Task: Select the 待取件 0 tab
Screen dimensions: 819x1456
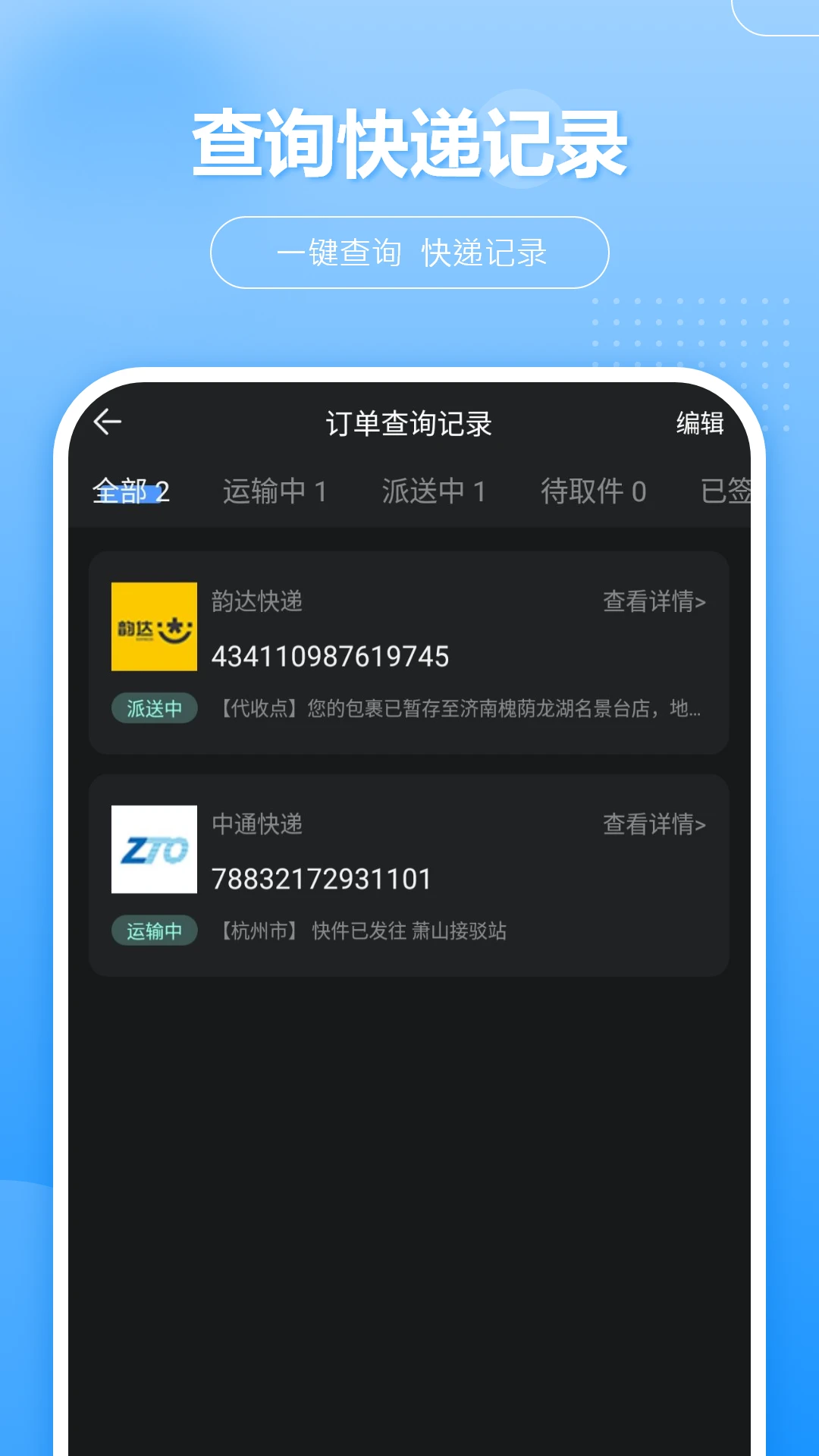Action: [x=595, y=491]
